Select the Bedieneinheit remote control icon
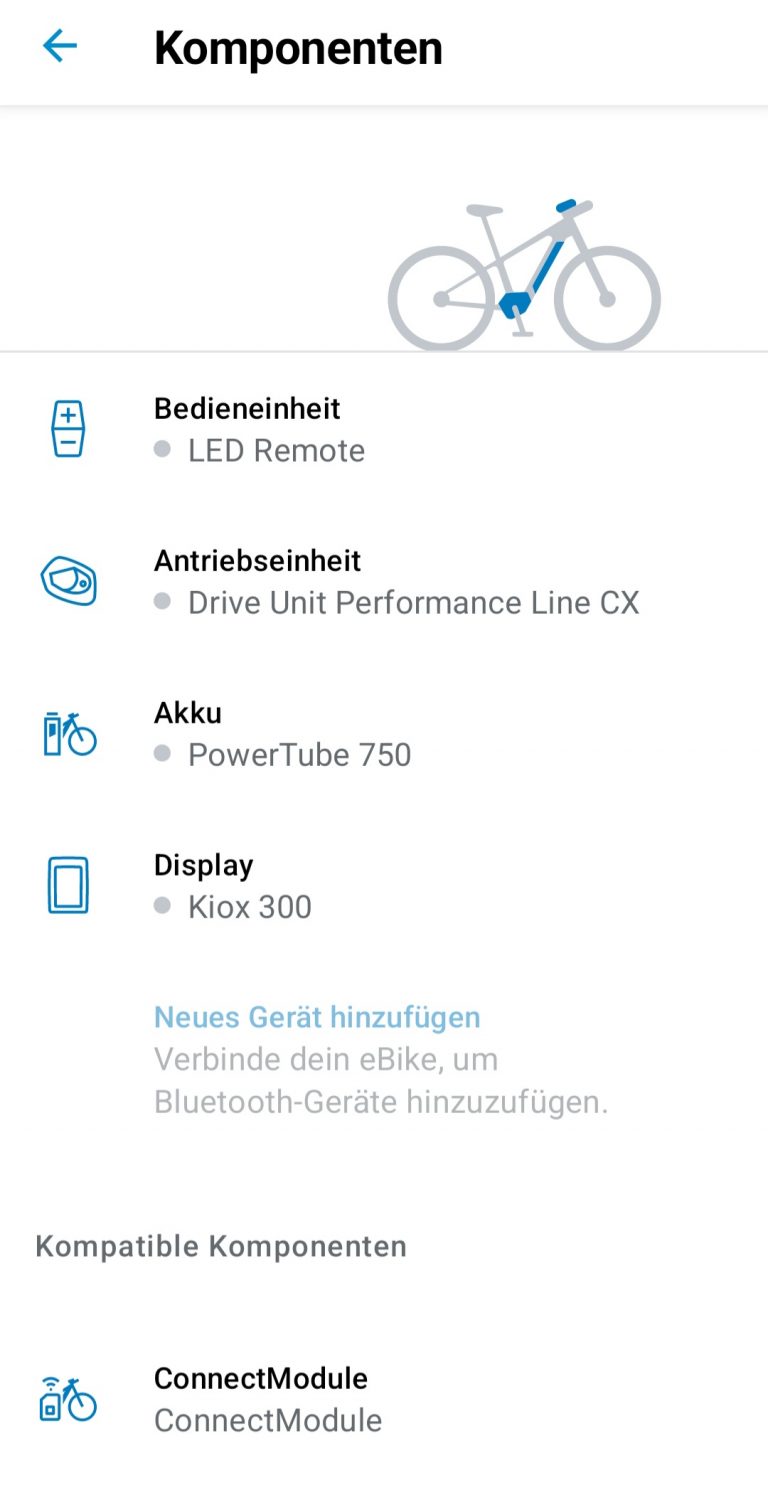The image size is (768, 1490). pyautogui.click(x=67, y=429)
